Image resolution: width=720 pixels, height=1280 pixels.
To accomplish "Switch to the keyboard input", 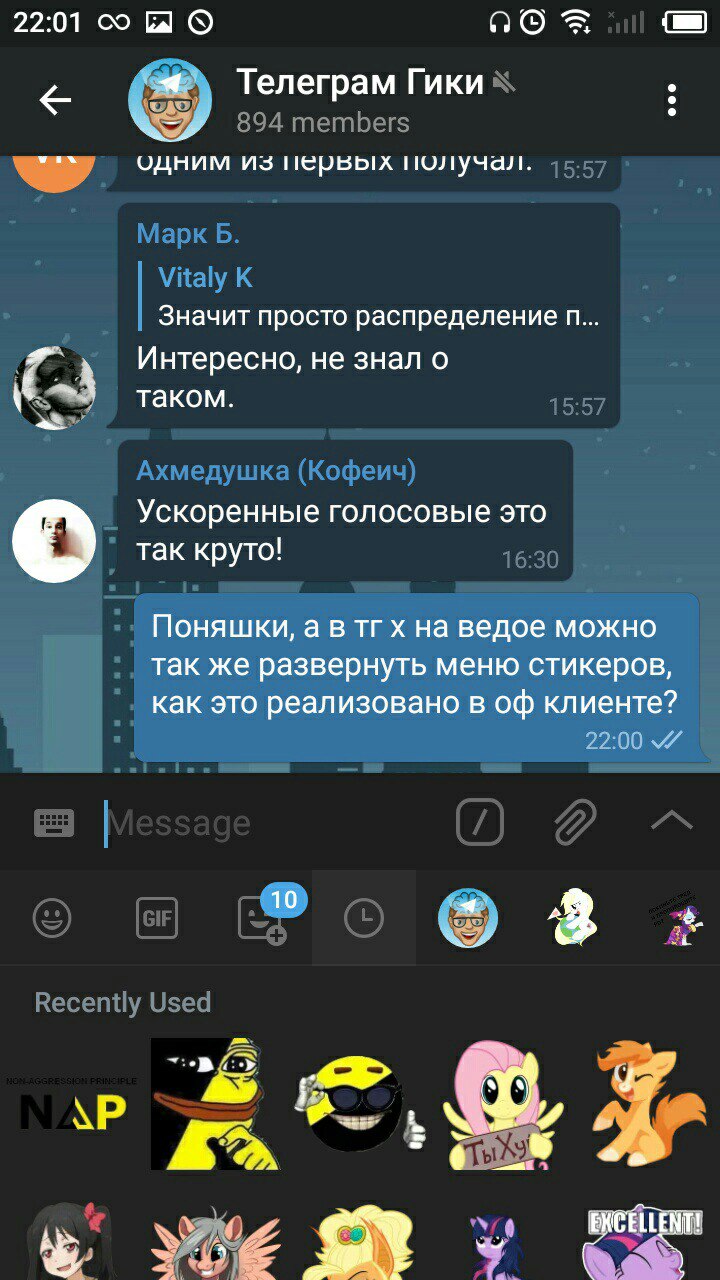I will pyautogui.click(x=54, y=823).
